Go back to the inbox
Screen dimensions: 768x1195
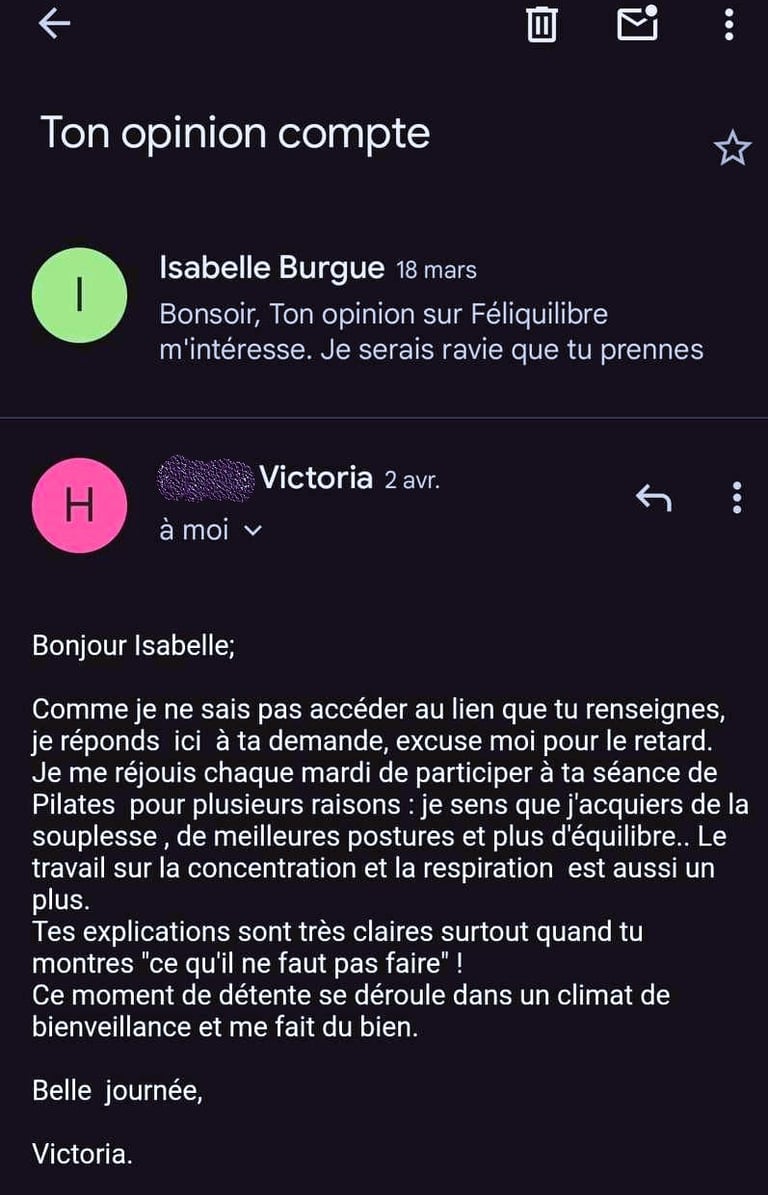(x=54, y=24)
